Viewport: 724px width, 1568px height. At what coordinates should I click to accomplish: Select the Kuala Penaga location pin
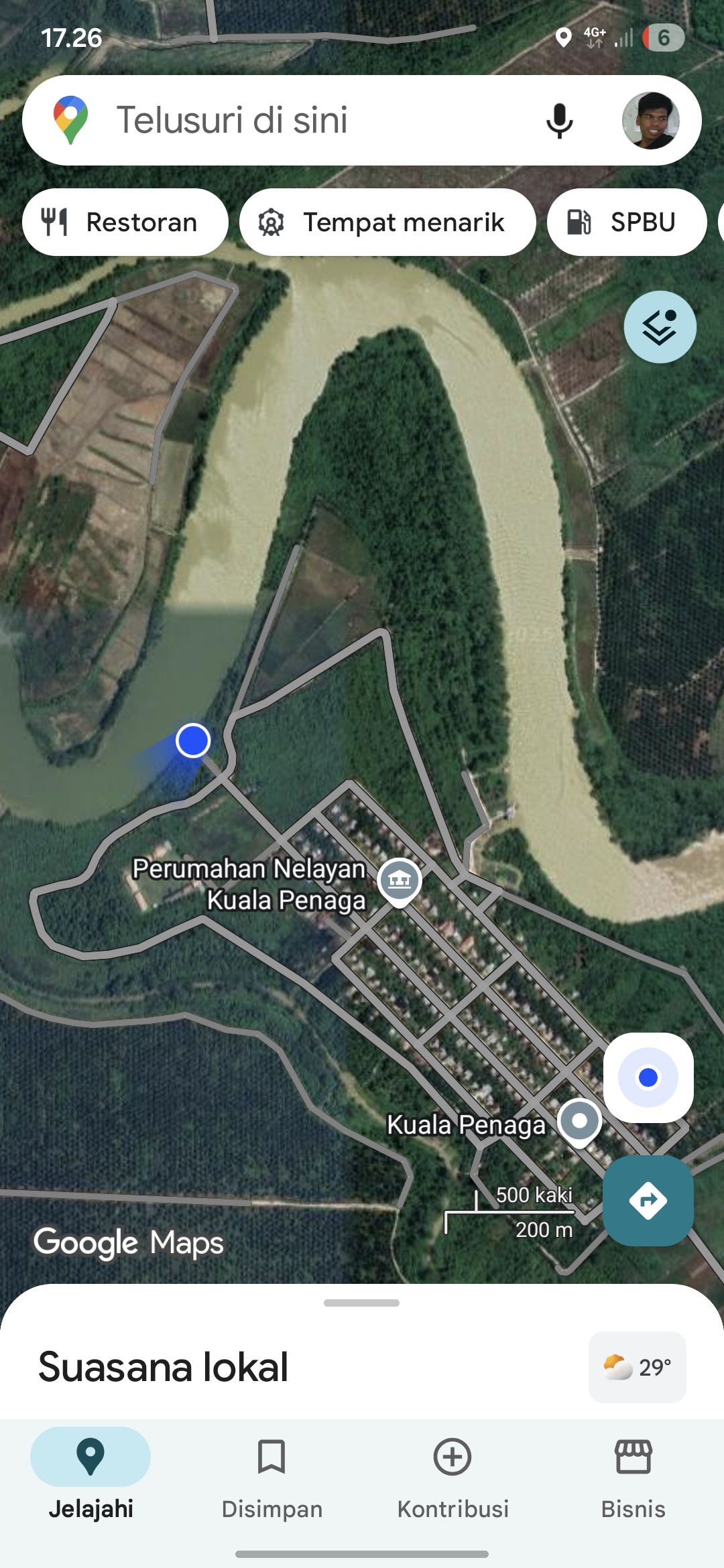coord(580,1121)
